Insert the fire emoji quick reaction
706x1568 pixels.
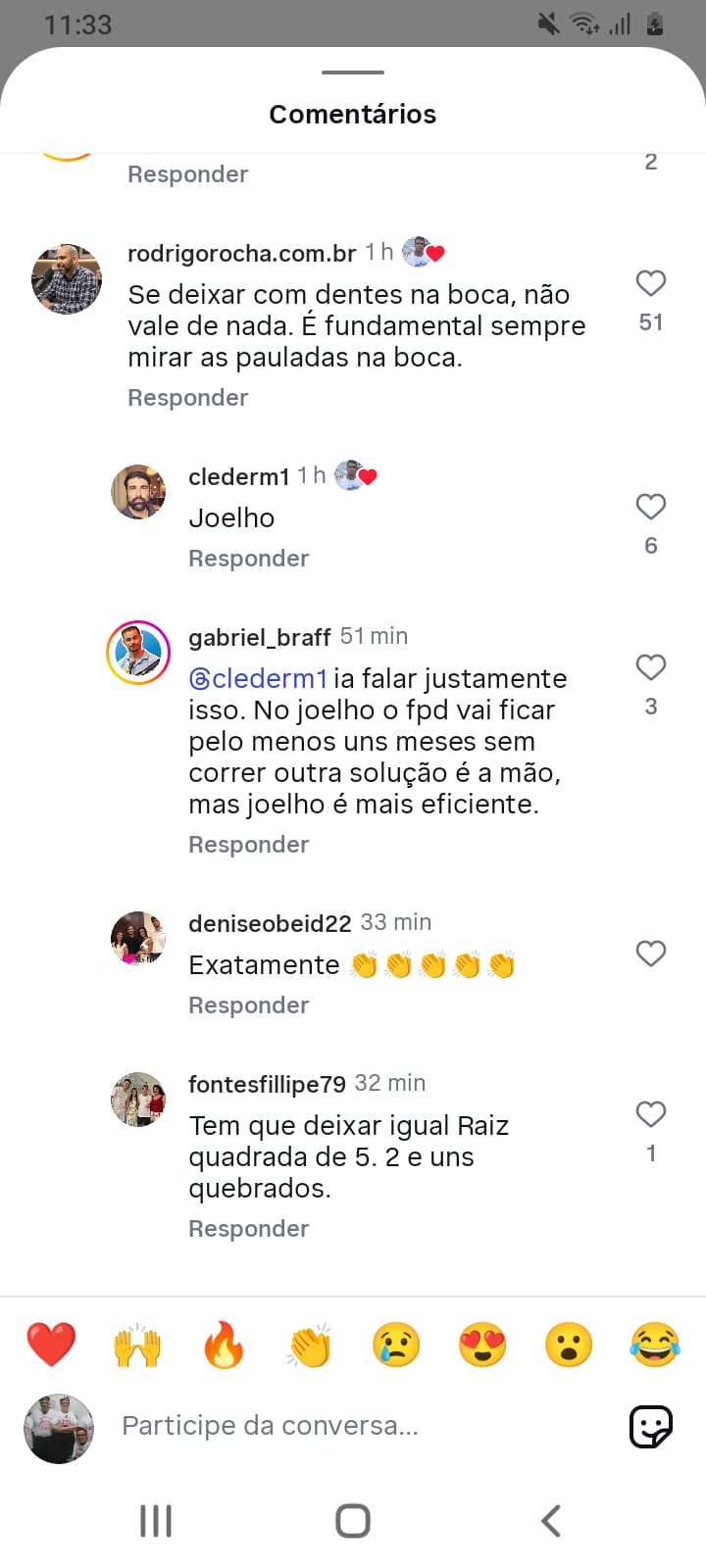pos(224,1345)
